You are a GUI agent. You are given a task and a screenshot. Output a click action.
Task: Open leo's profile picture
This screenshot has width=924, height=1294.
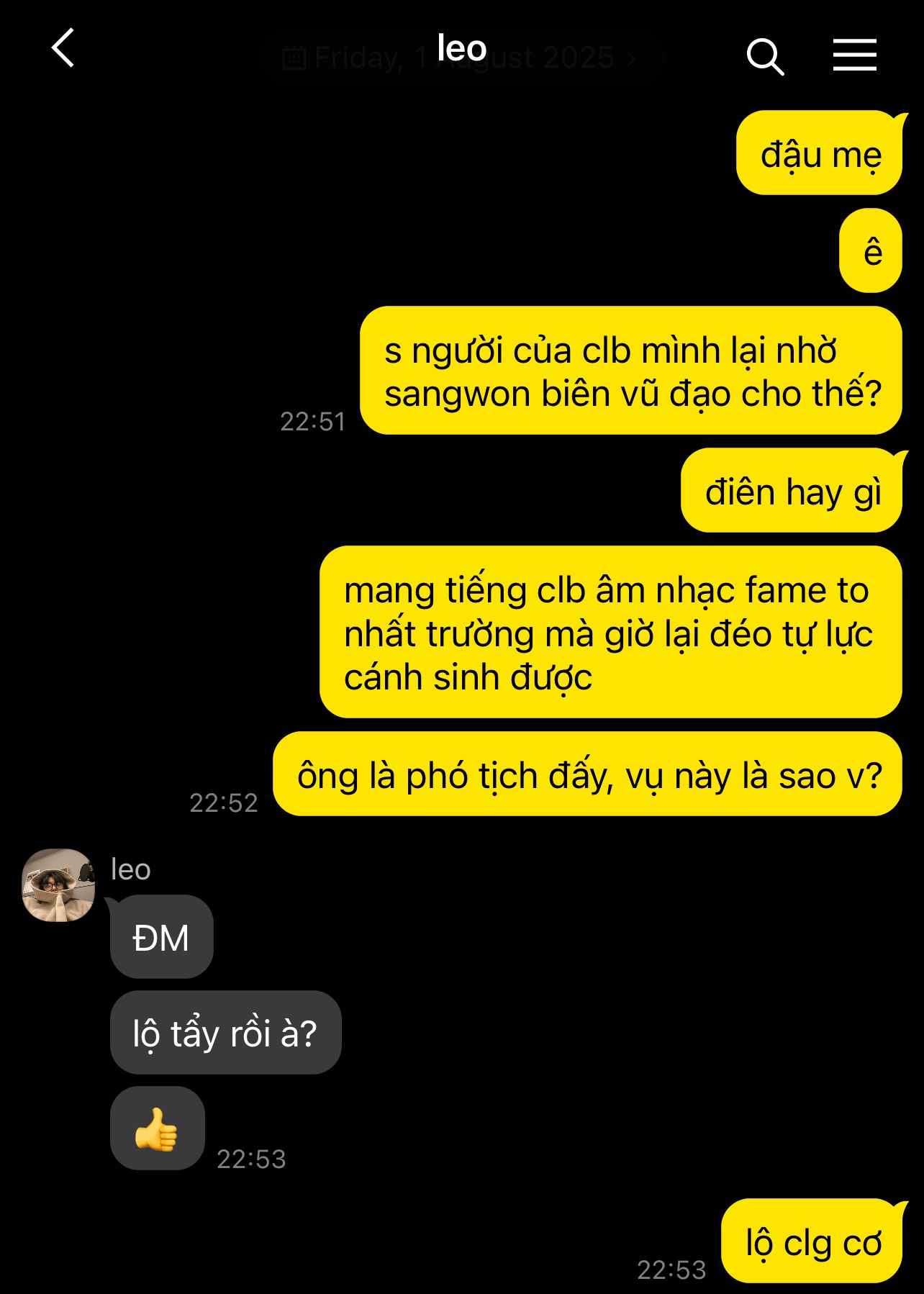tap(58, 884)
